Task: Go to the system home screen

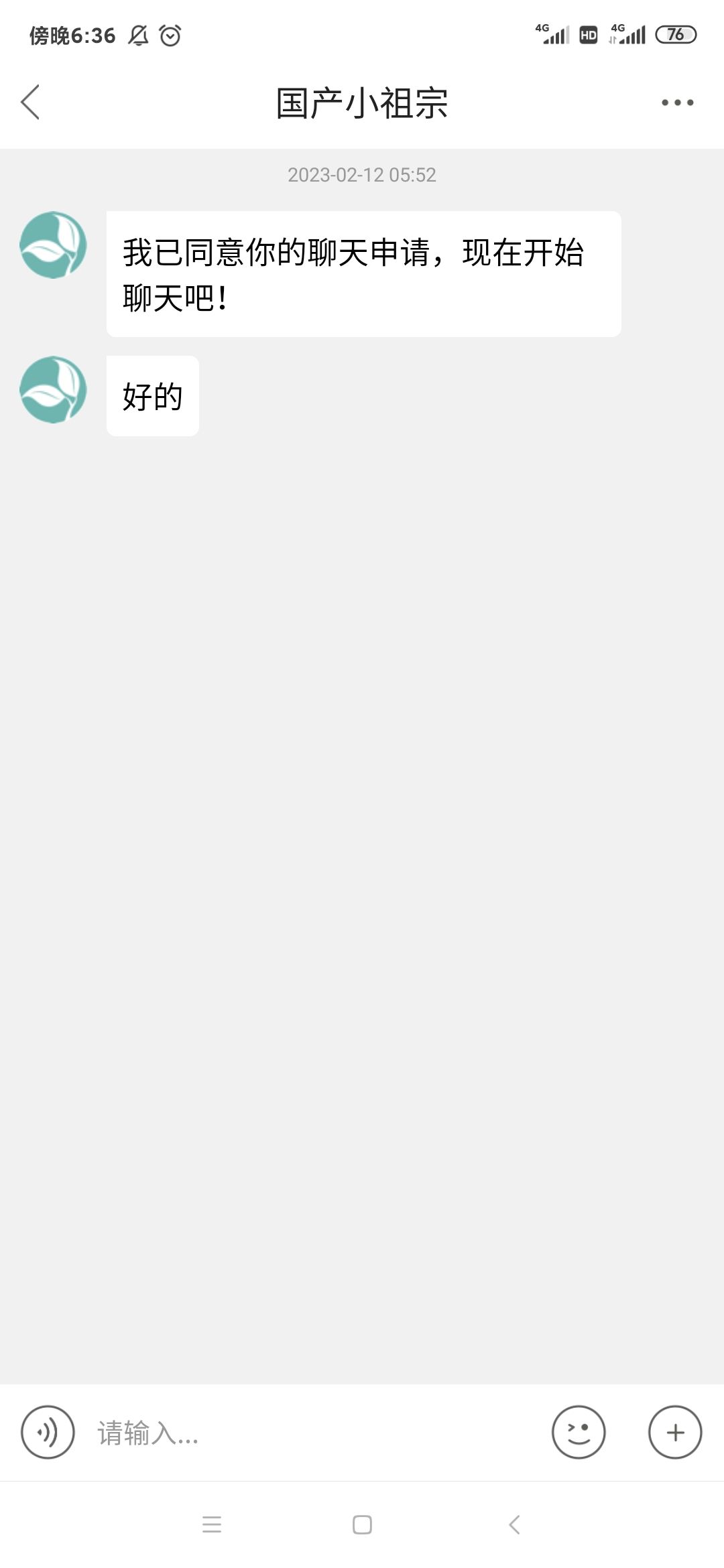Action: pos(362,1524)
